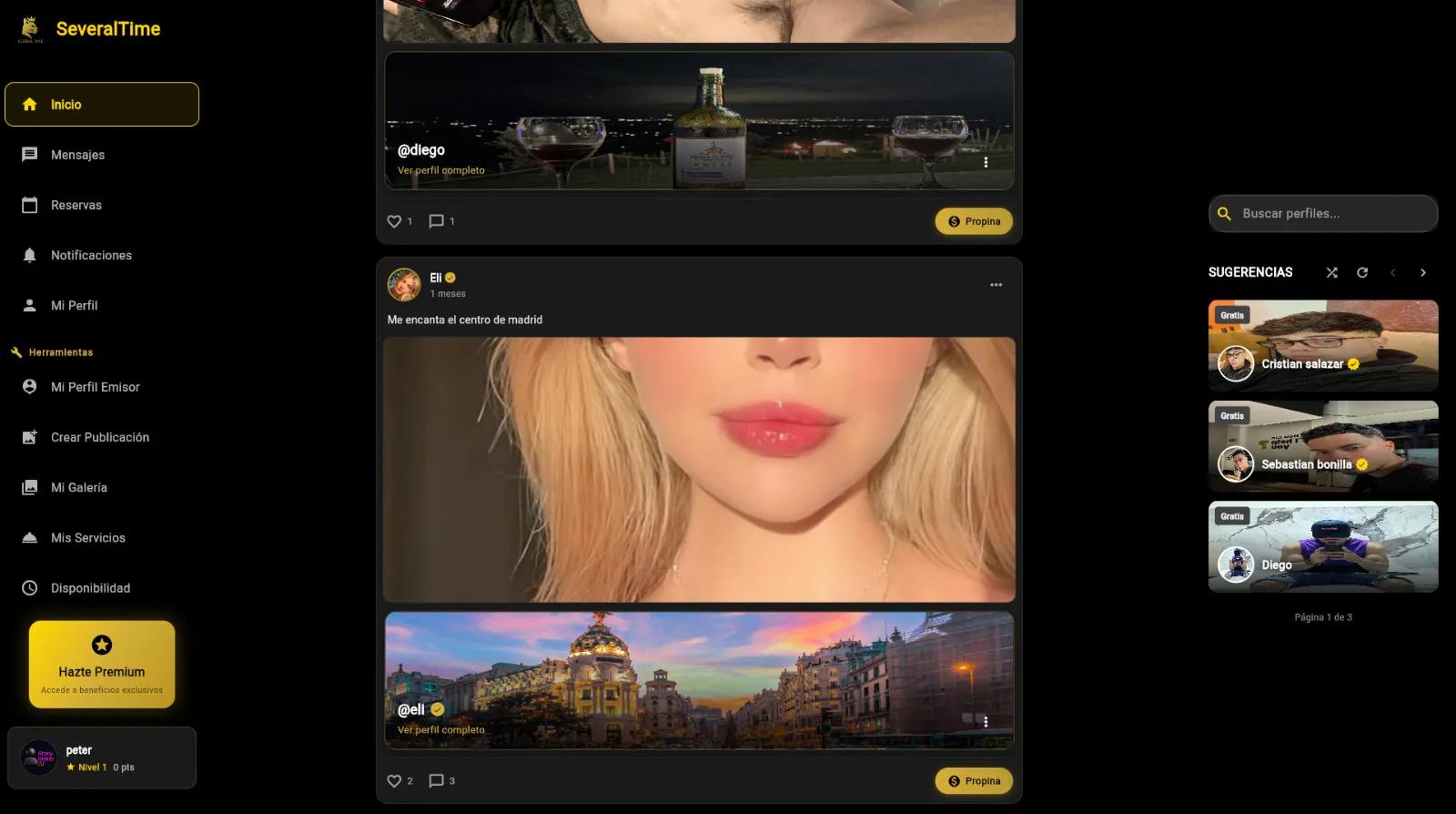Go to the next suggestions page

pos(1423,272)
